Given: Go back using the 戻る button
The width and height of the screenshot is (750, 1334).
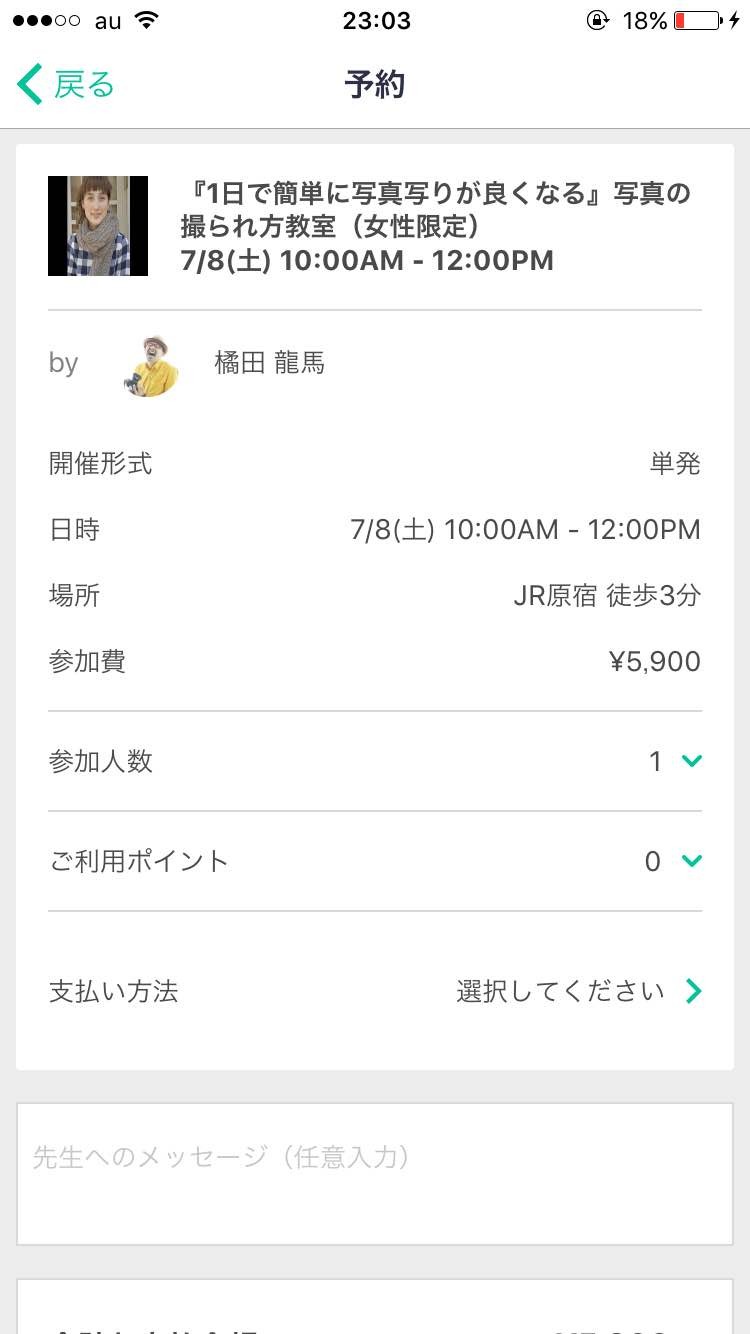Looking at the screenshot, I should point(66,85).
